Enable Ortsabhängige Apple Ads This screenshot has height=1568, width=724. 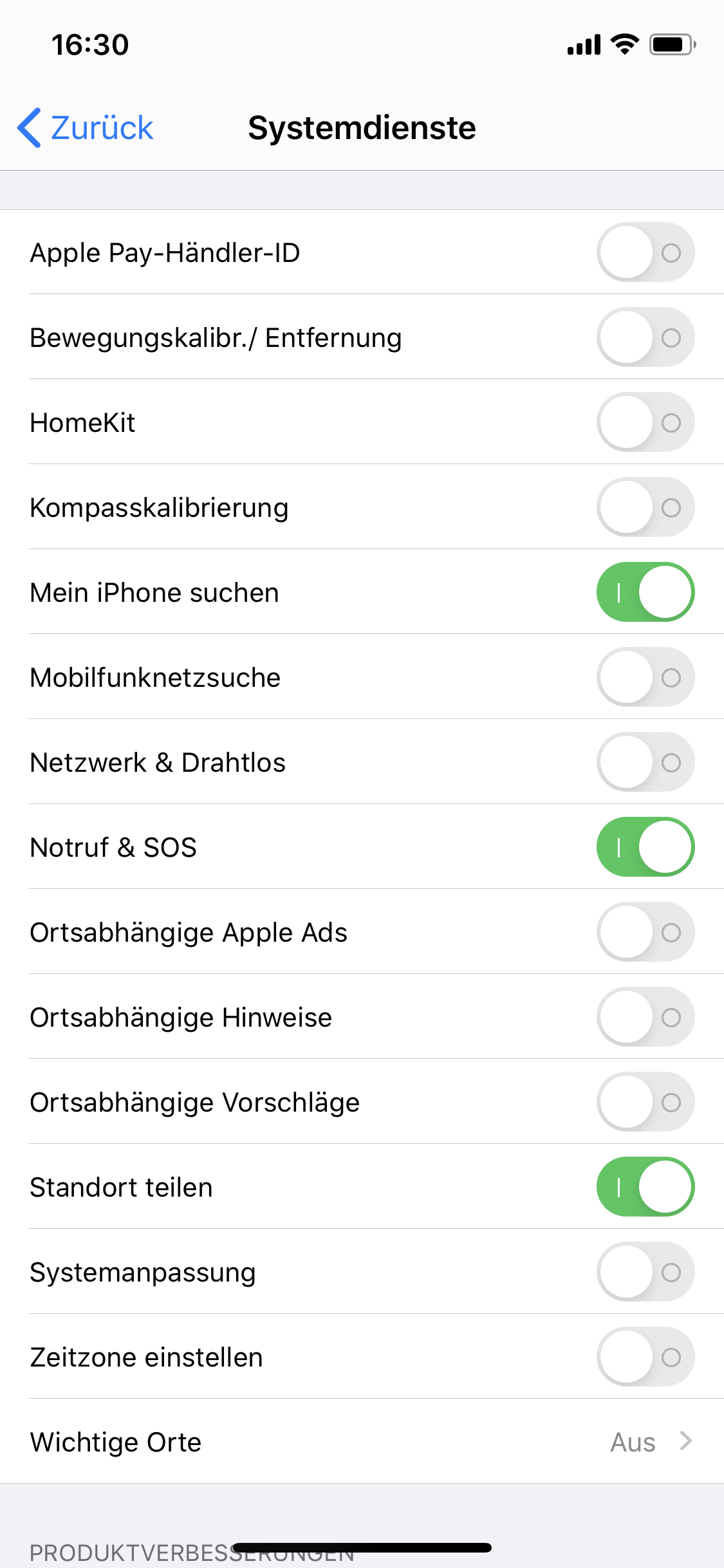point(645,932)
